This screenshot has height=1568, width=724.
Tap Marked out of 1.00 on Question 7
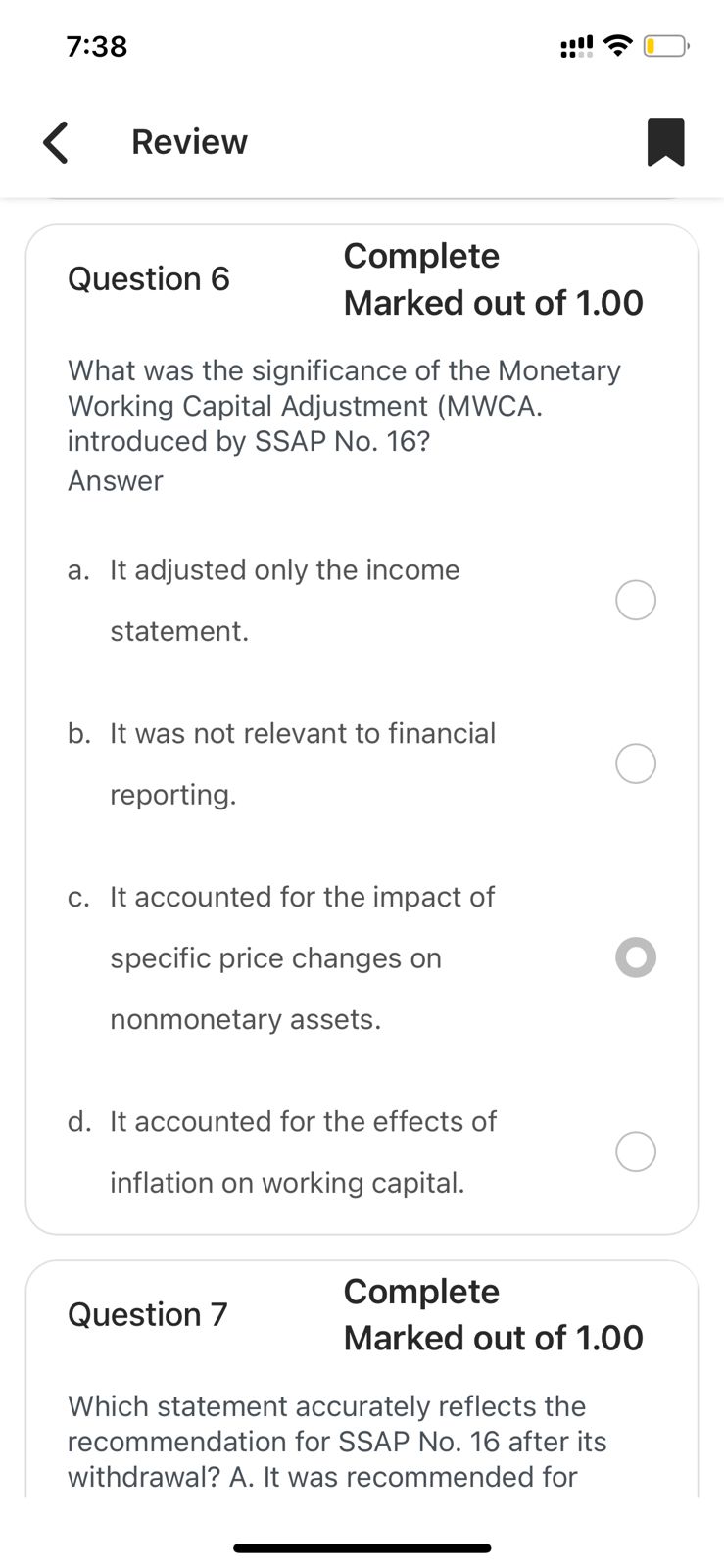pyautogui.click(x=494, y=1338)
